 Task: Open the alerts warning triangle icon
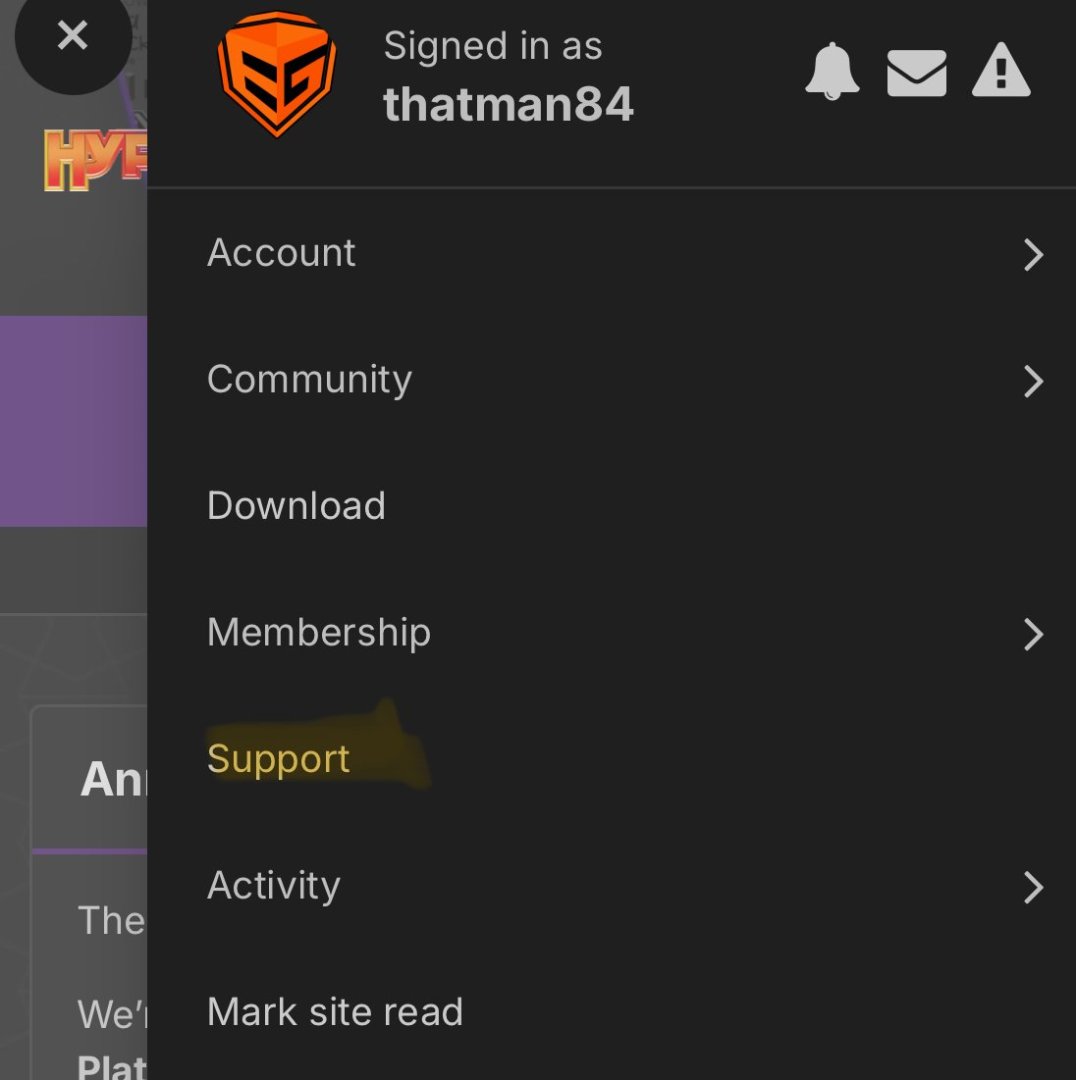pyautogui.click(x=1001, y=73)
